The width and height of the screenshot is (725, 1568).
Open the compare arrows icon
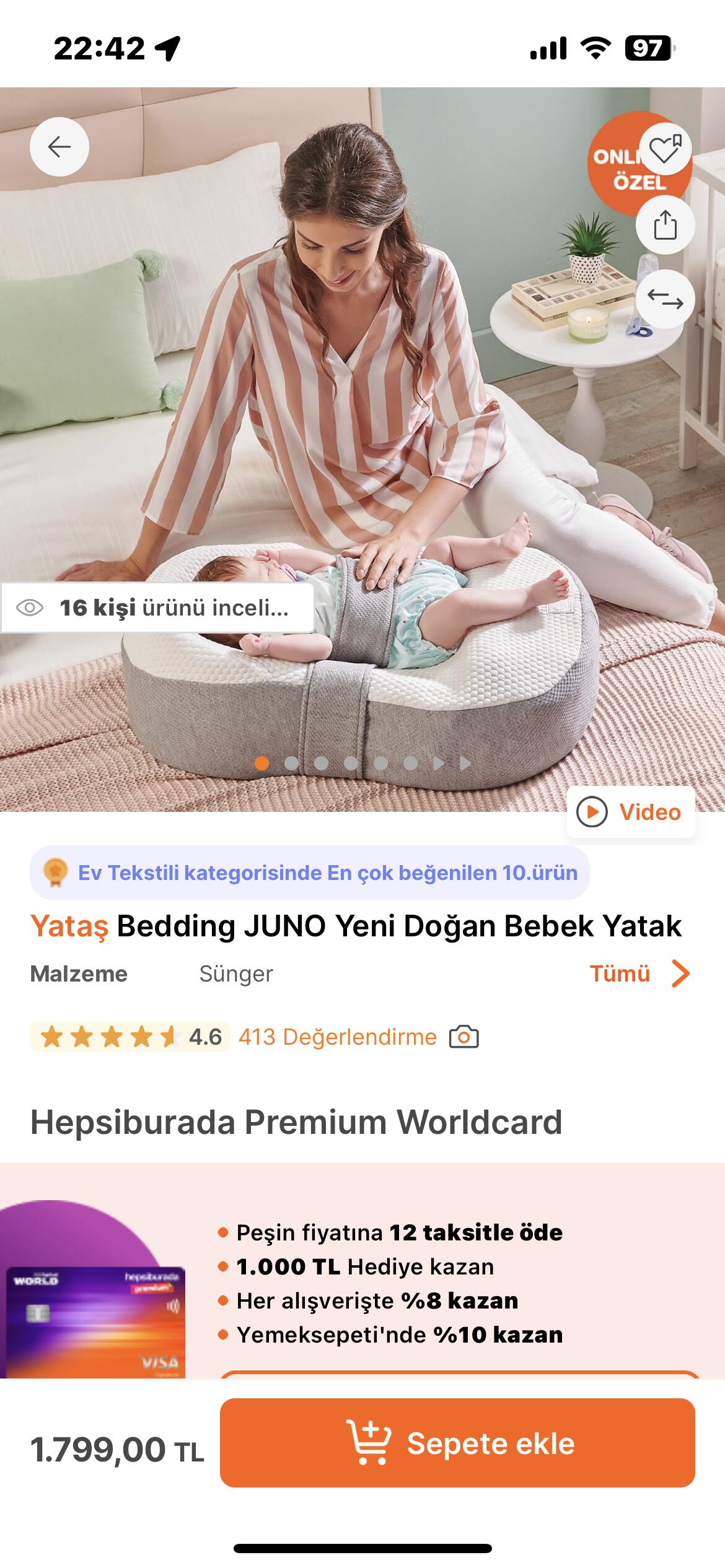[665, 299]
